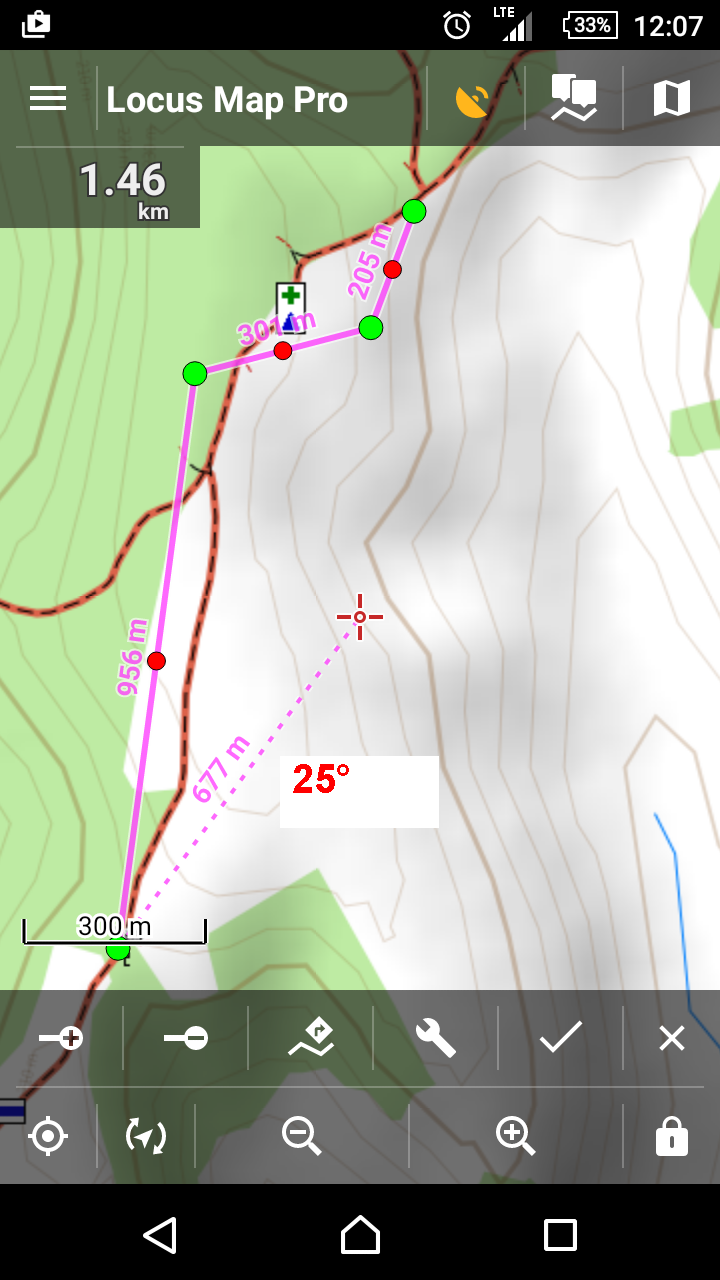Tap the red midpoint on the 956 m segment

coord(156,661)
